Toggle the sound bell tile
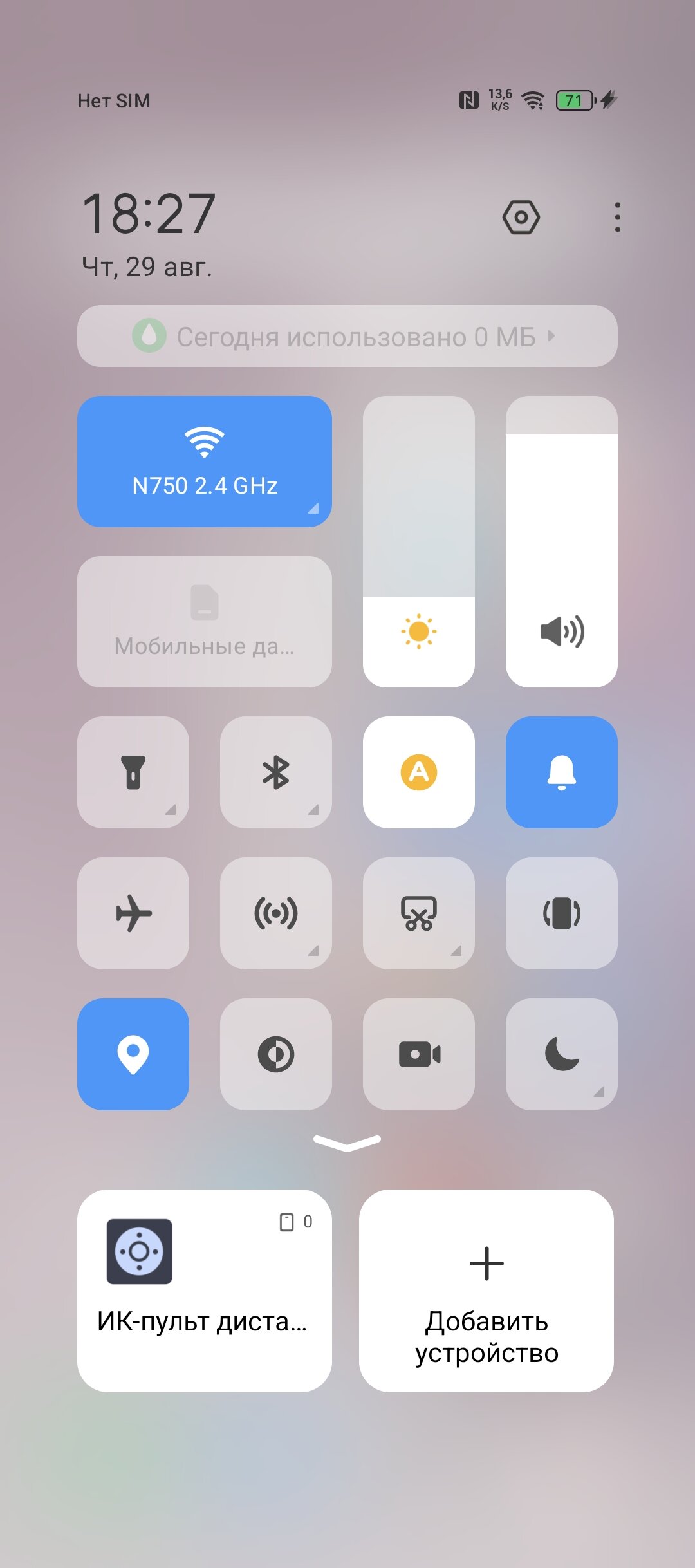 (x=562, y=772)
